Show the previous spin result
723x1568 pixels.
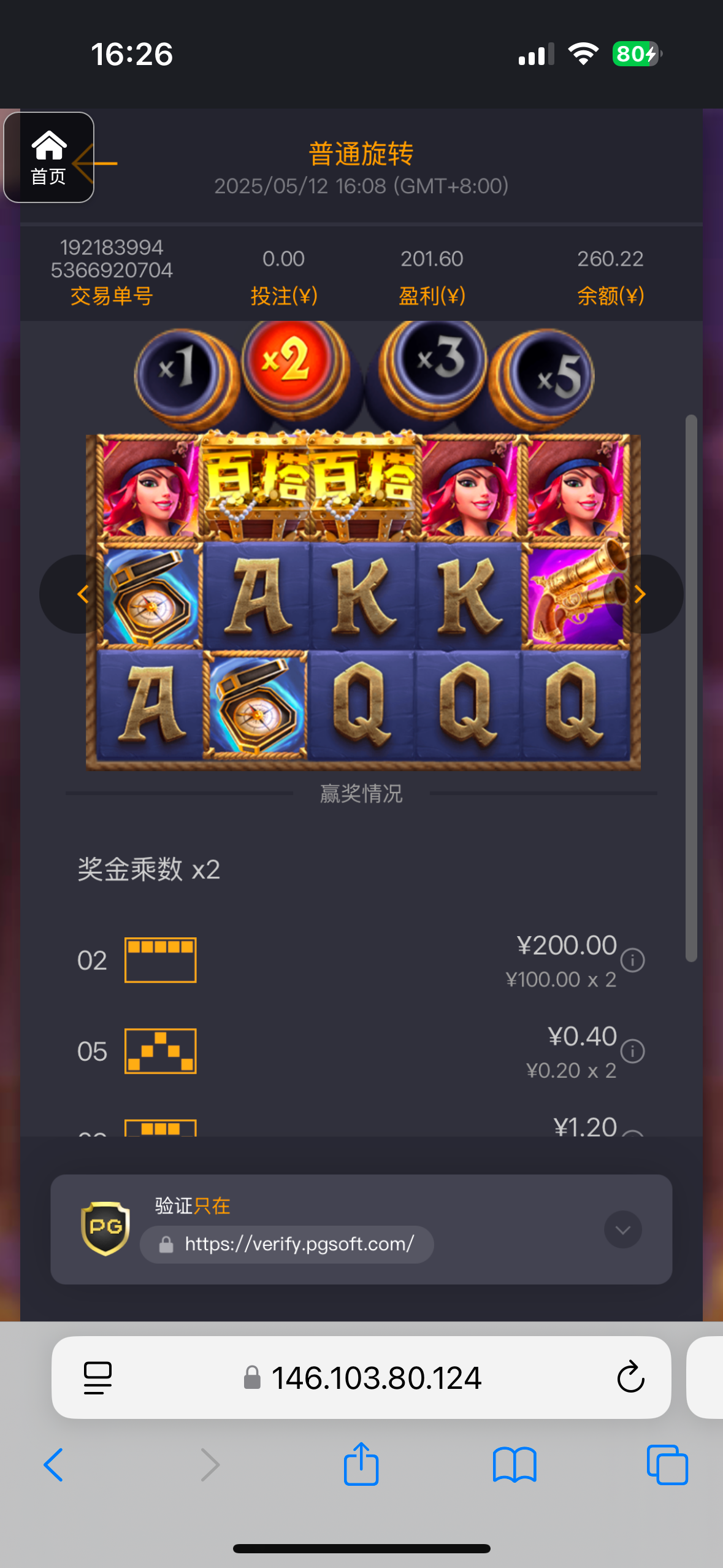point(82,594)
